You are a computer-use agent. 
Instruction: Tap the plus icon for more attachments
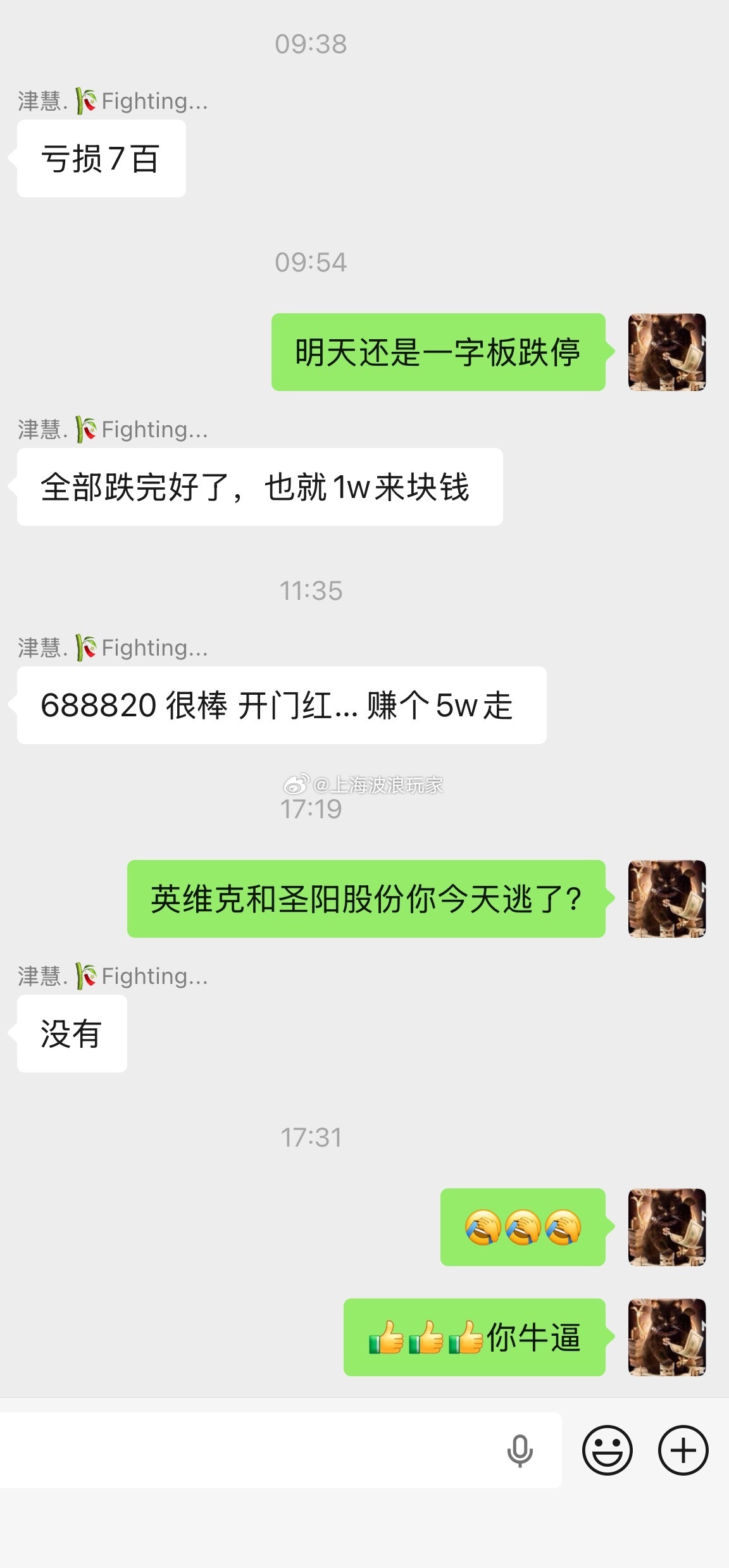pyautogui.click(x=683, y=1450)
